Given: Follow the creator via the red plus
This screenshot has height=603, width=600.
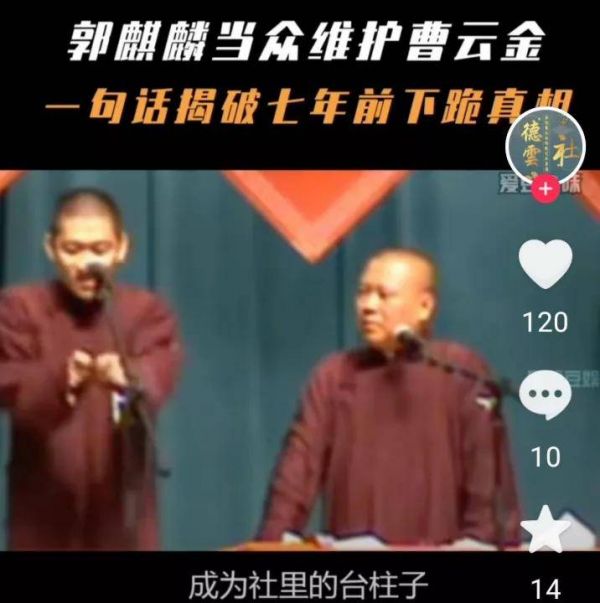Looking at the screenshot, I should tap(545, 189).
